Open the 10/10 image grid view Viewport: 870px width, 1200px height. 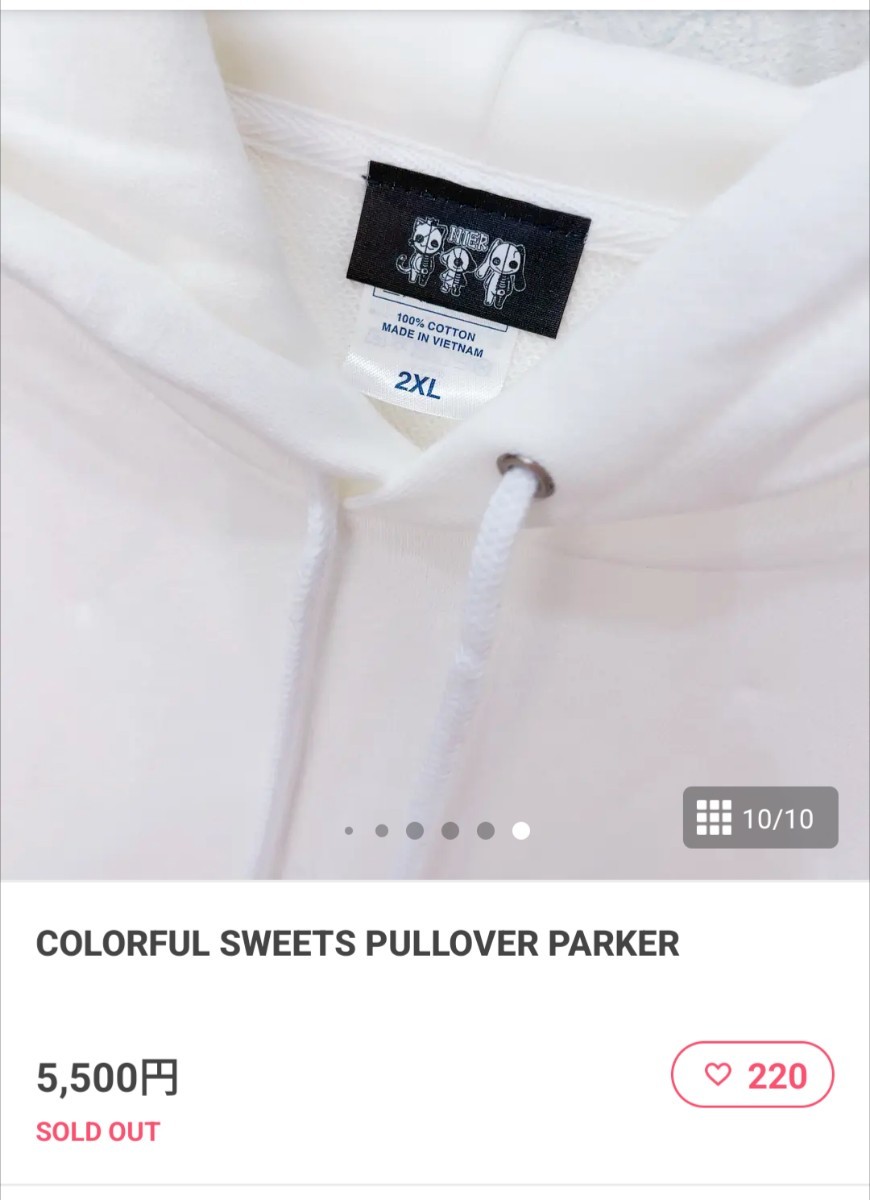point(760,818)
